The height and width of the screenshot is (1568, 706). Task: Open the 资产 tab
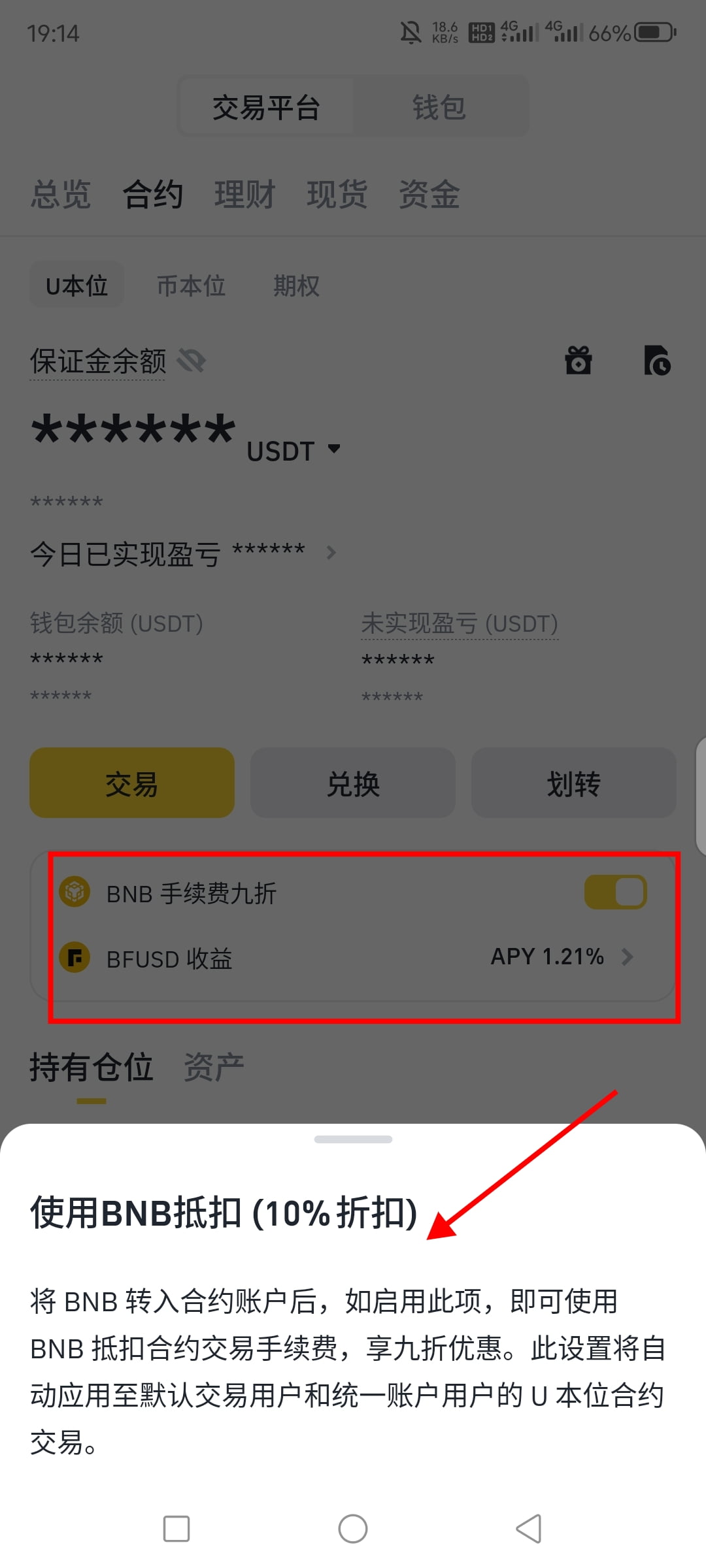tap(214, 1065)
